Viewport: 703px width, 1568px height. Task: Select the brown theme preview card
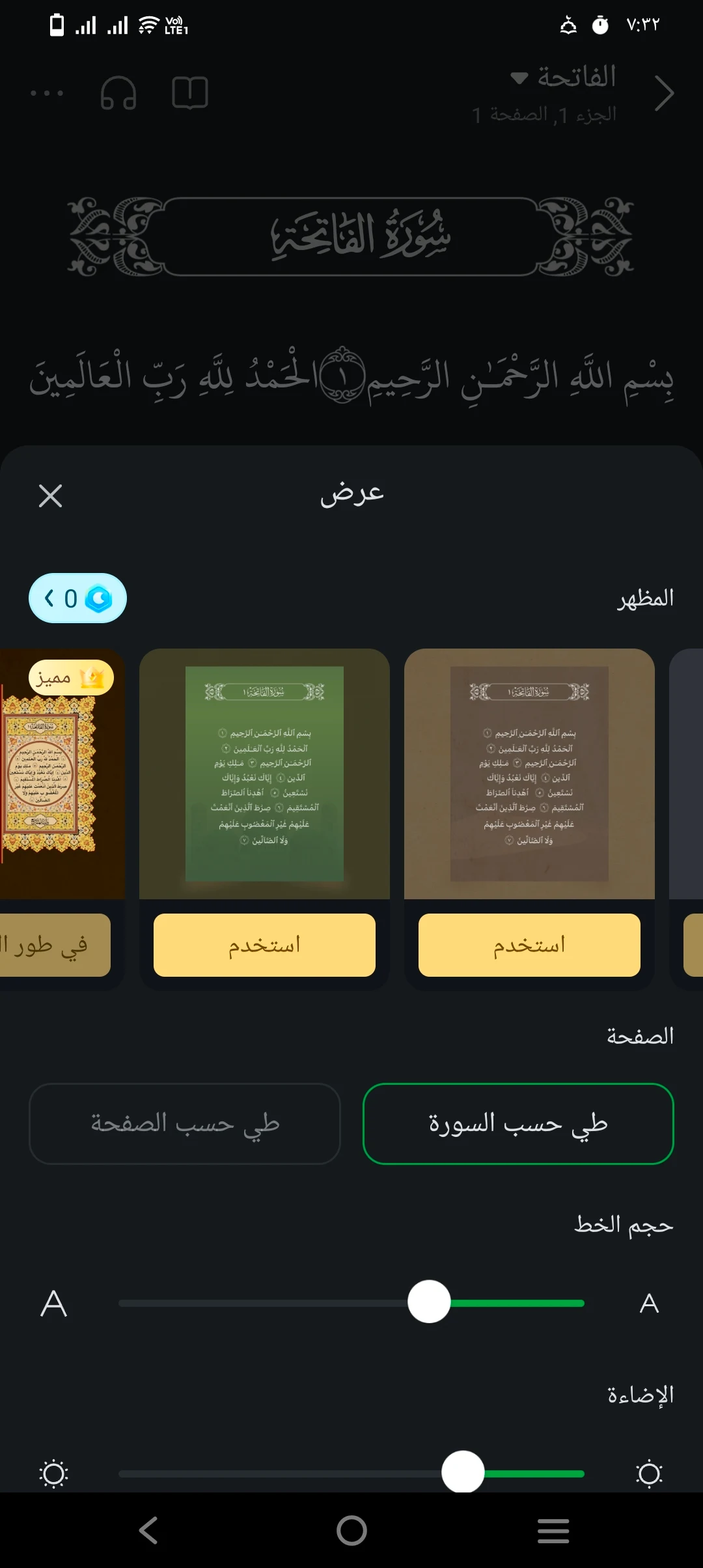(529, 774)
